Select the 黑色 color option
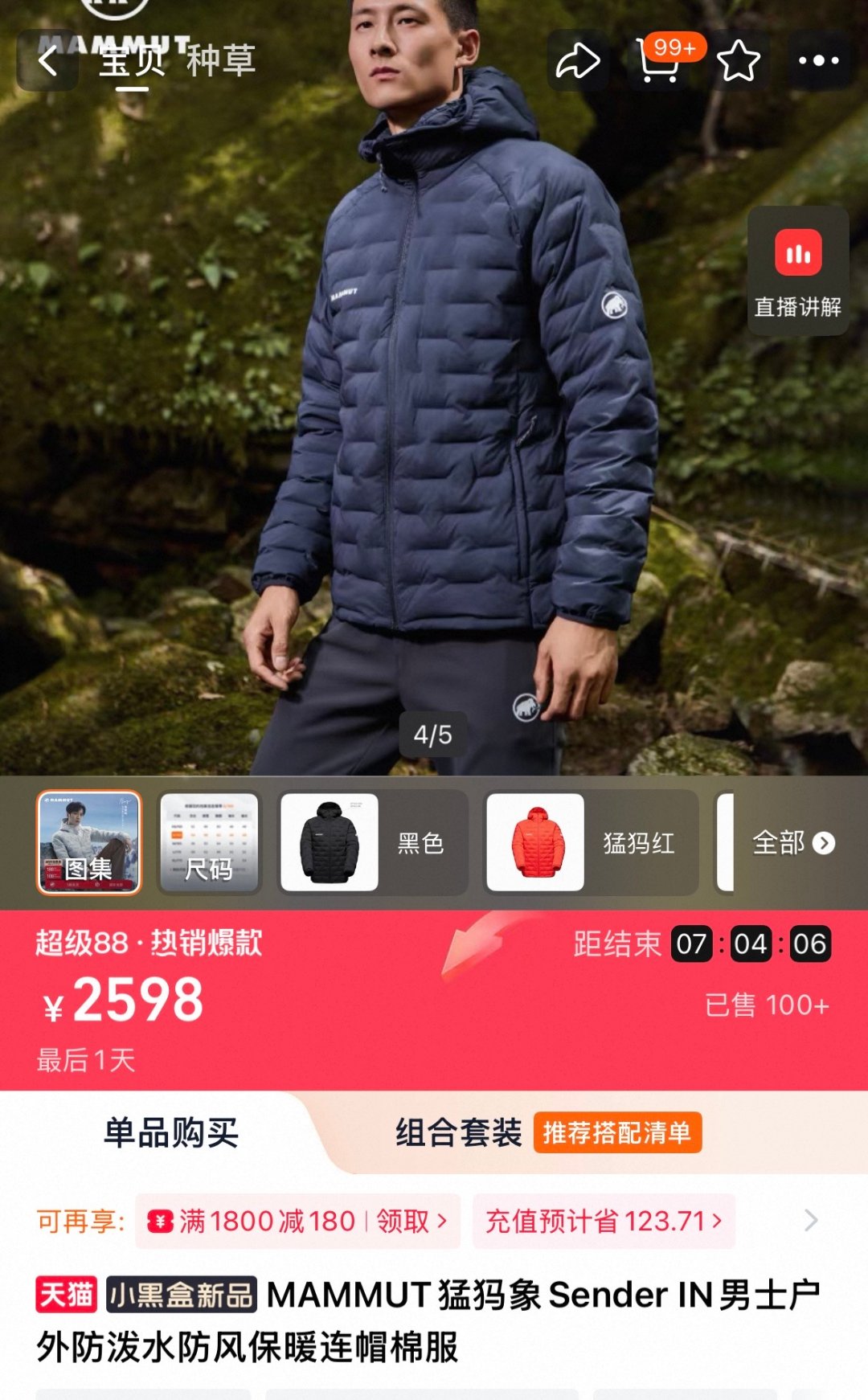 pos(373,842)
